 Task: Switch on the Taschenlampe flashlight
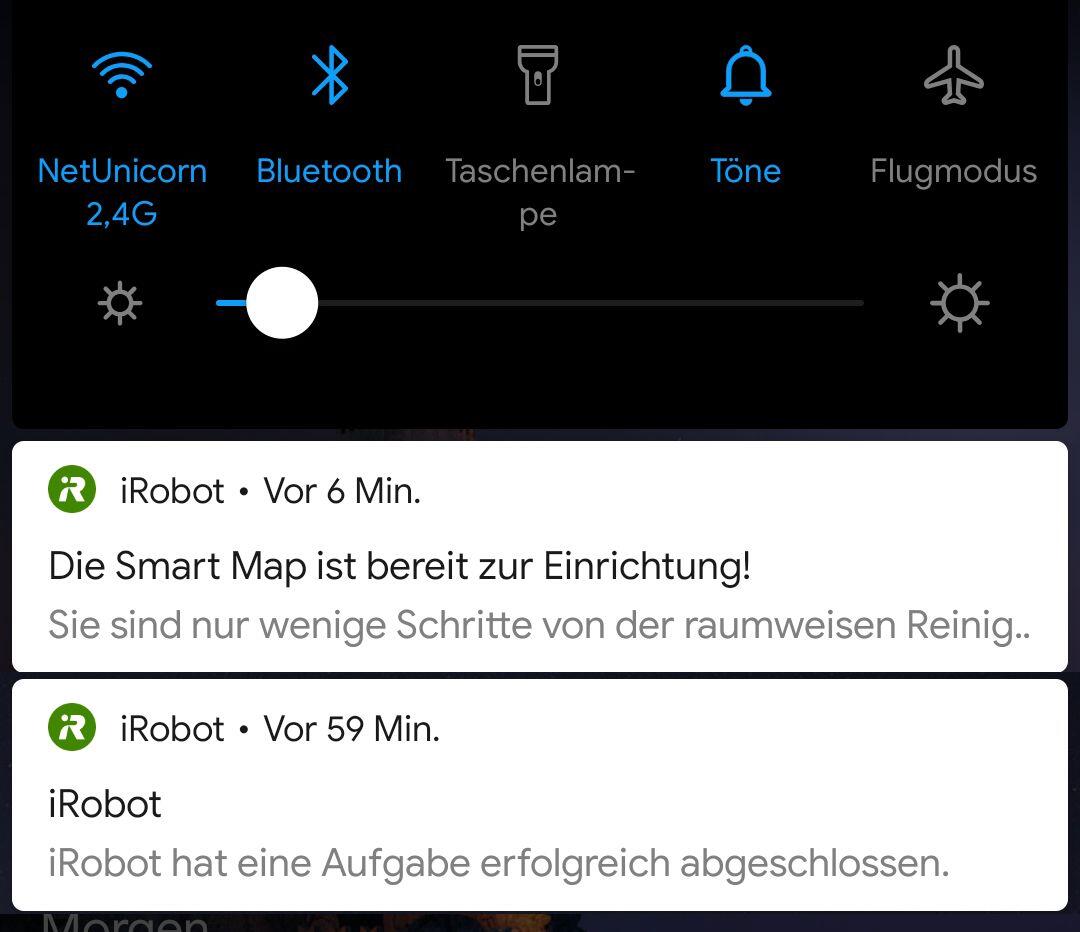click(x=537, y=76)
